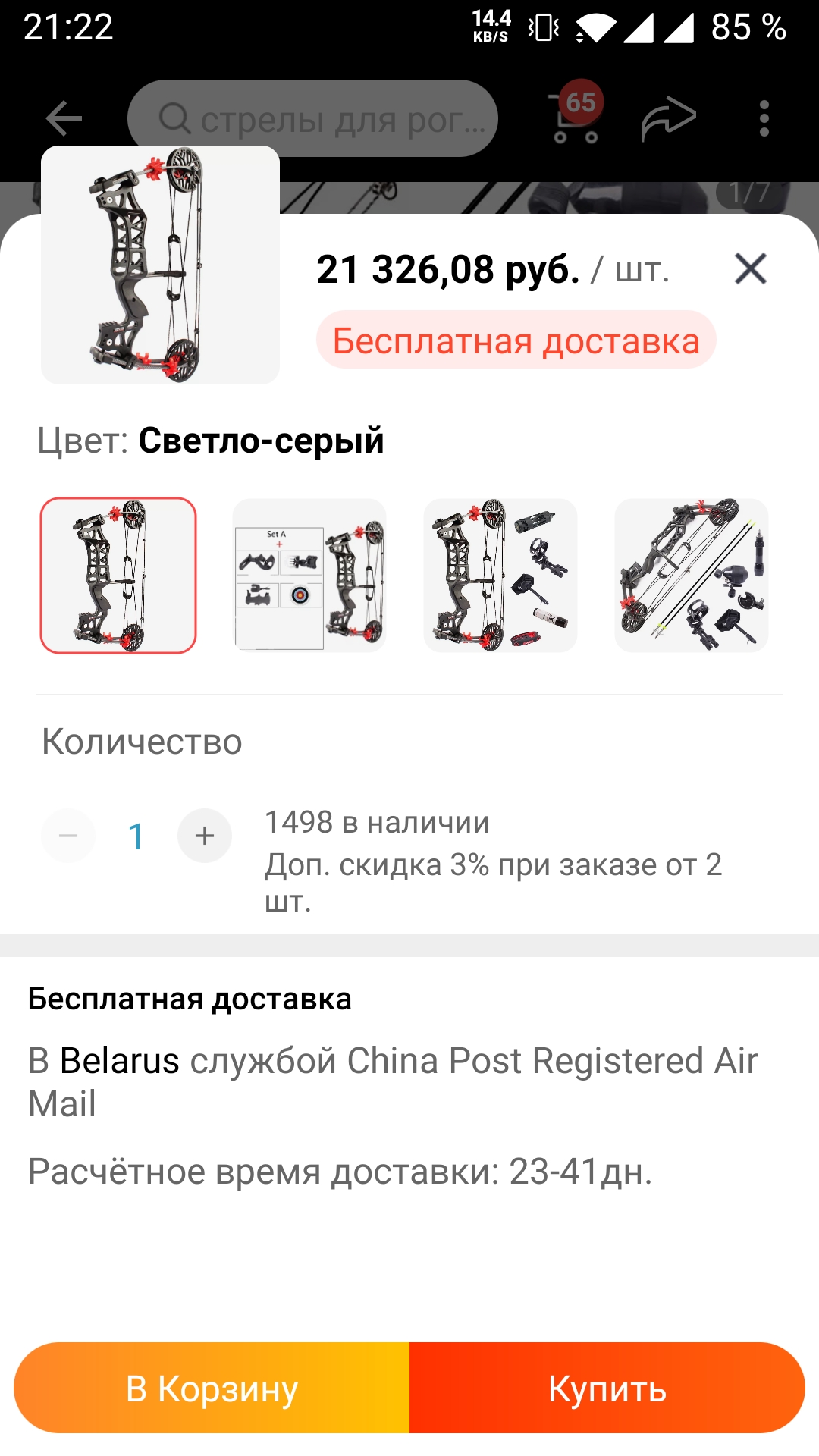Select the Set A bow variant
The image size is (819, 1456).
[x=309, y=575]
